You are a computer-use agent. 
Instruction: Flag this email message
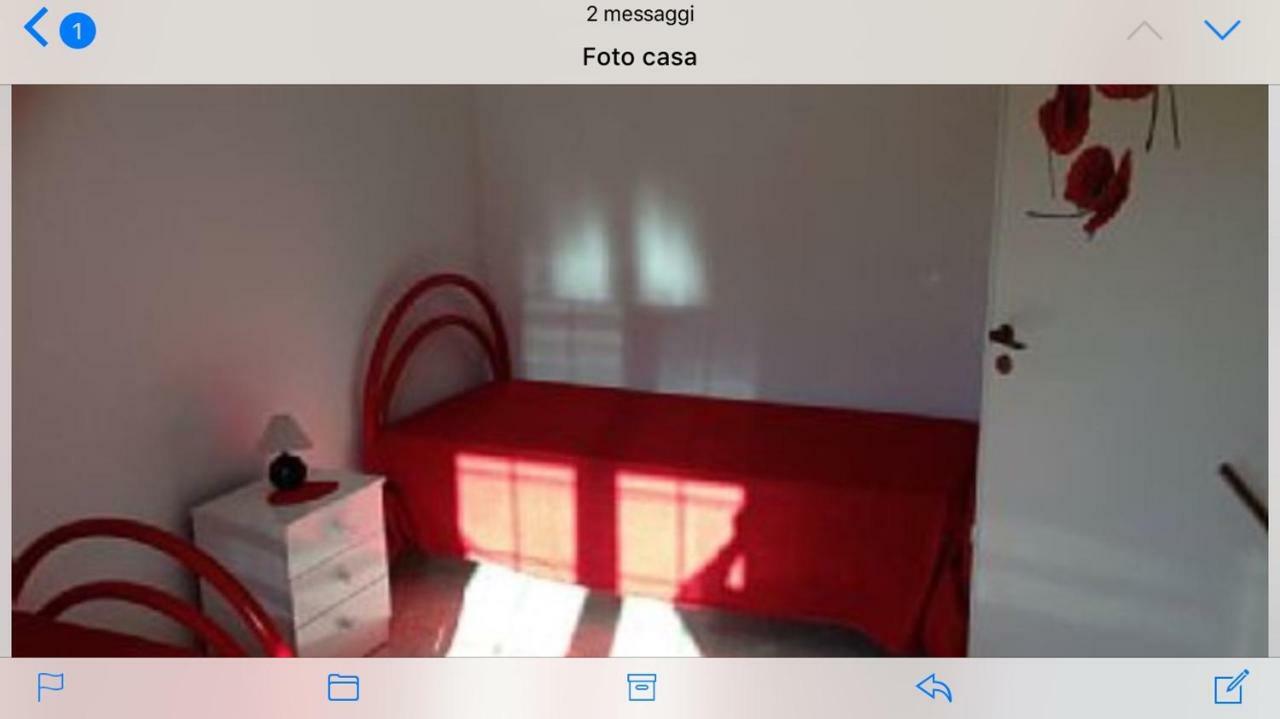tap(50, 687)
